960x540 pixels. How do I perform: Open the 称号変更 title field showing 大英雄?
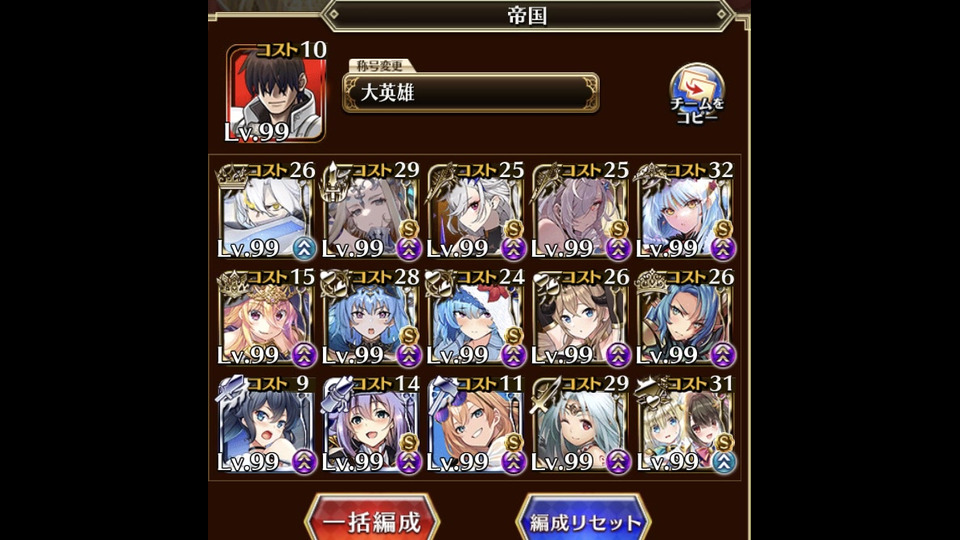(x=470, y=93)
